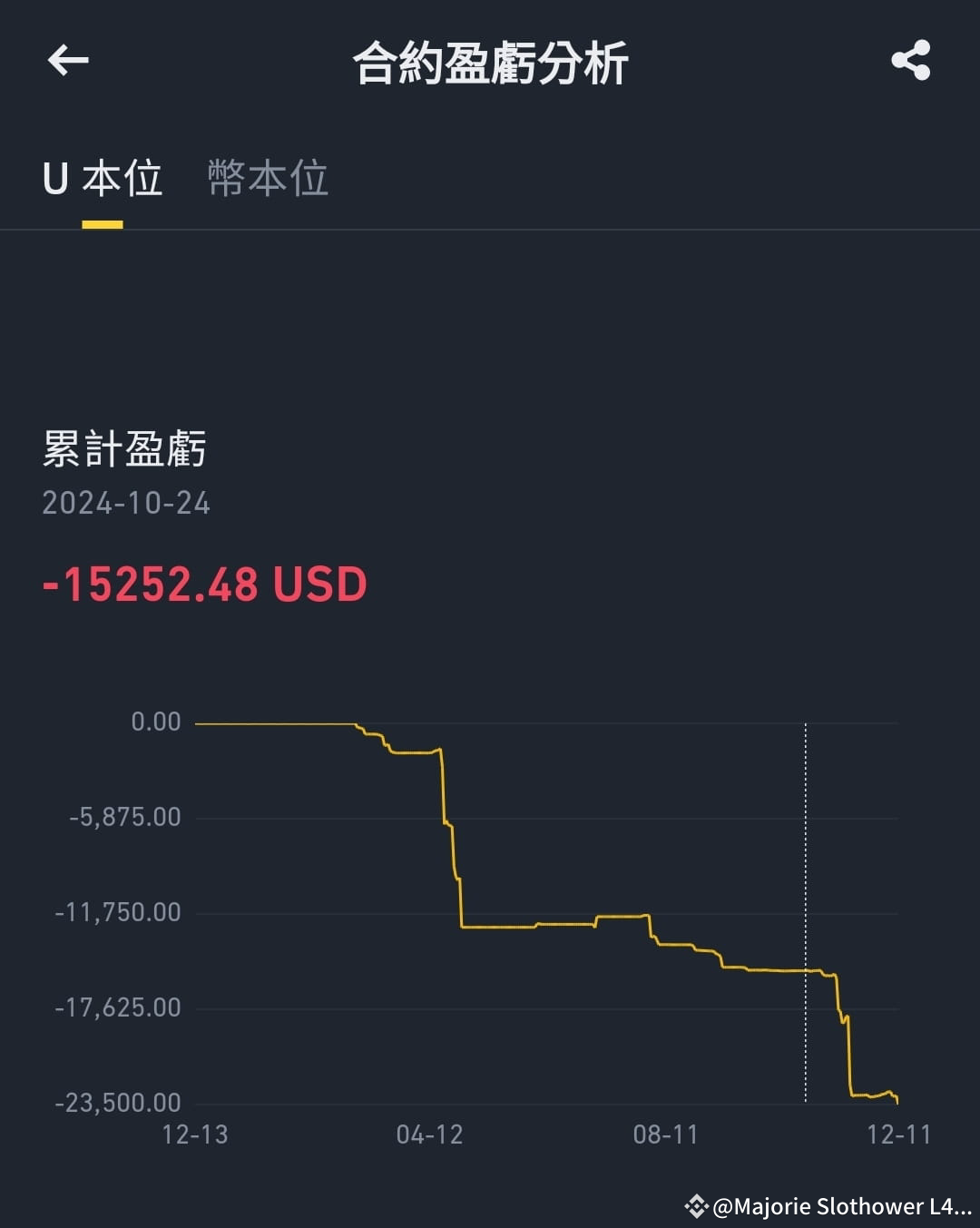980x1228 pixels.
Task: Click the back arrow to exit analysis
Action: [65, 60]
